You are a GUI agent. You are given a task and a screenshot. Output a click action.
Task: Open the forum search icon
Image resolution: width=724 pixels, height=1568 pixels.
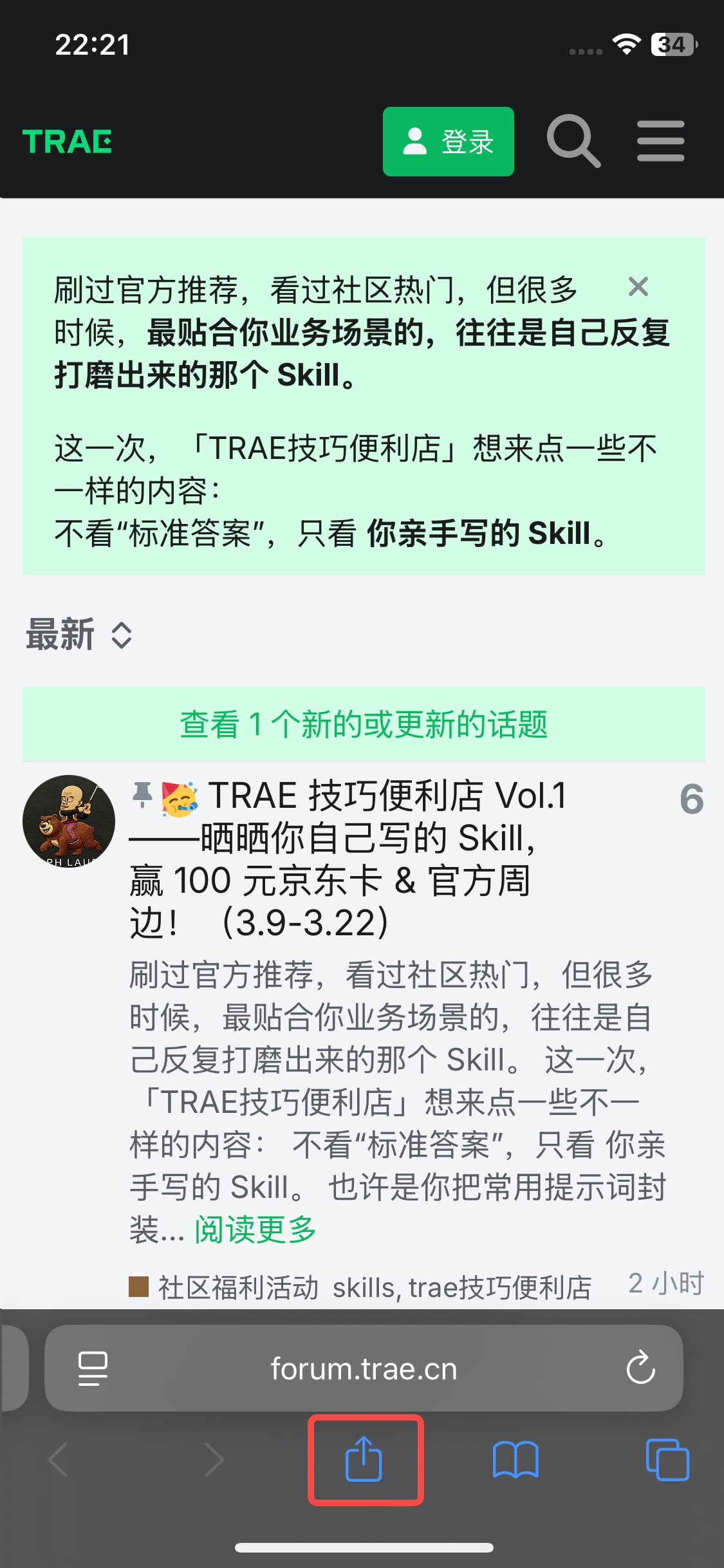pos(573,142)
